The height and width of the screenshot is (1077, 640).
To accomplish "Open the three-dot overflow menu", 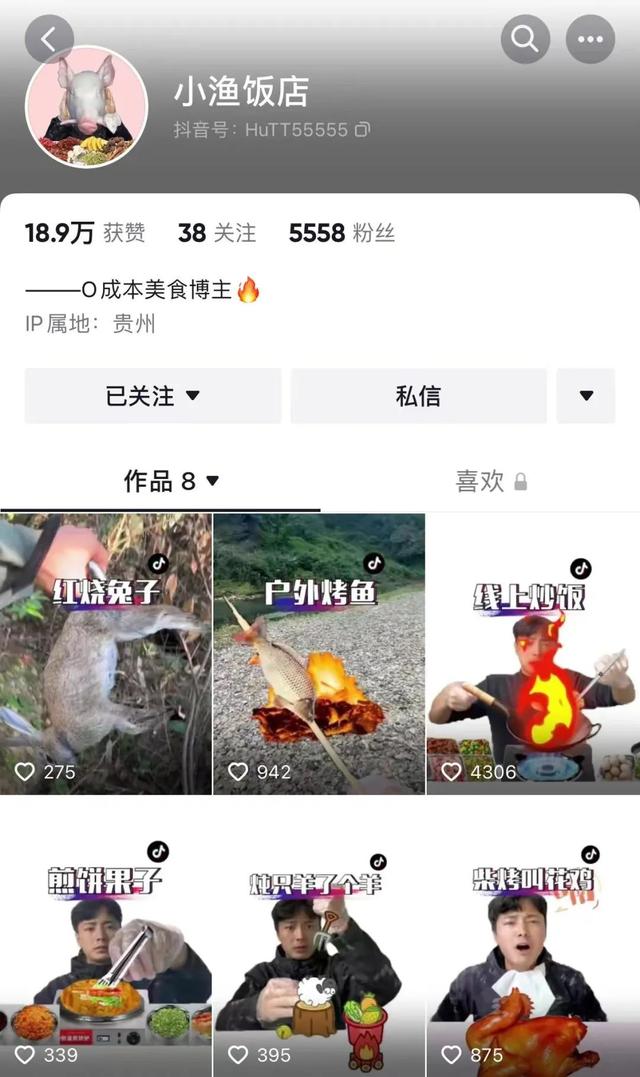I will (590, 40).
